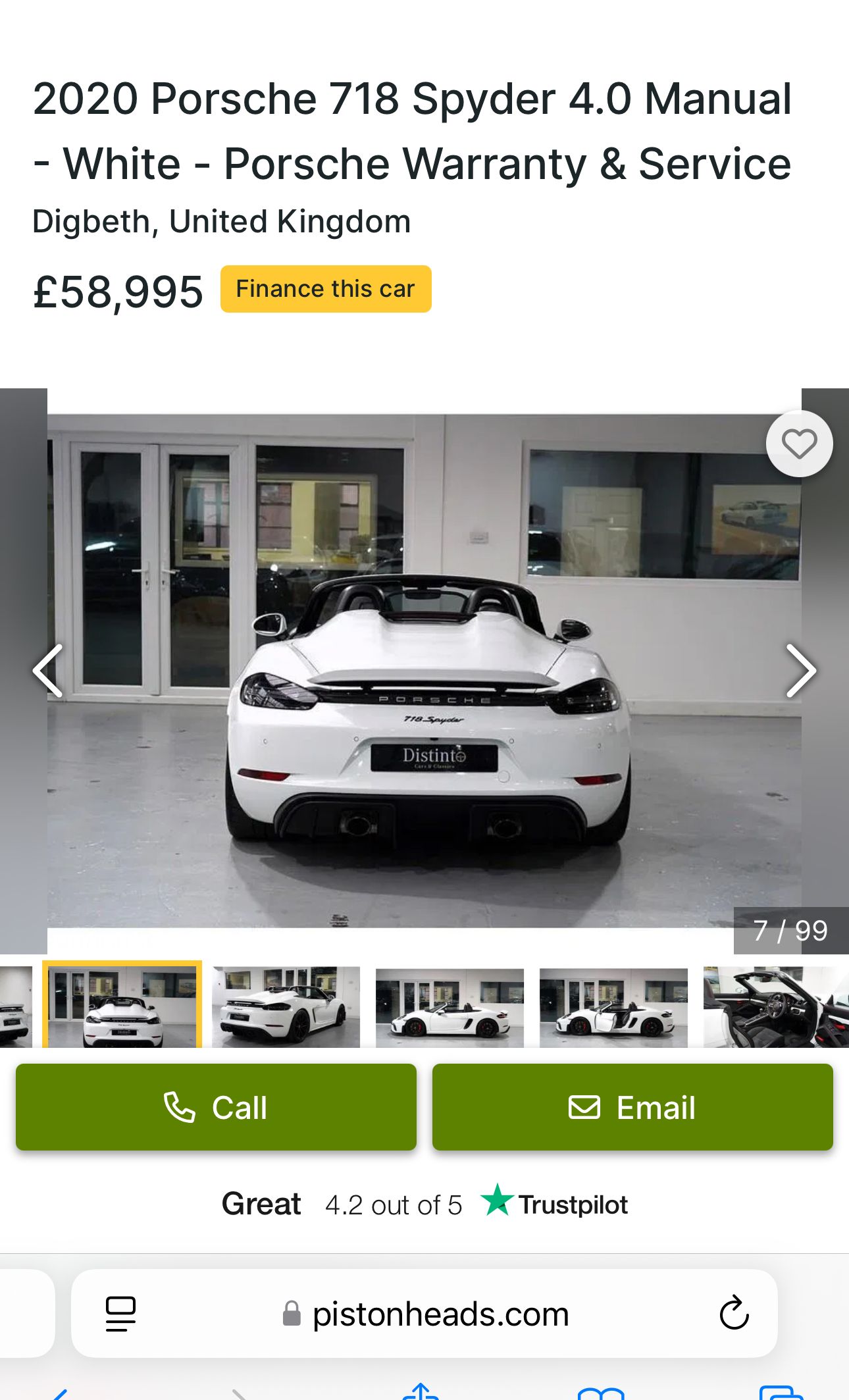The width and height of the screenshot is (849, 1400).
Task: Save this Porsche to favourites
Action: pyautogui.click(x=799, y=444)
